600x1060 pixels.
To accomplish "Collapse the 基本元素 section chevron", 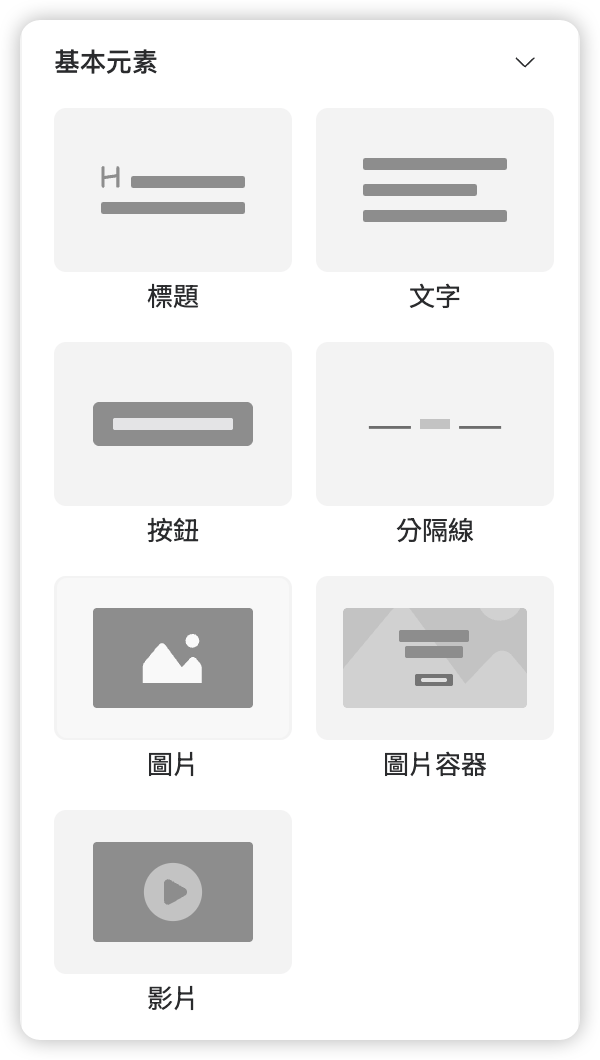I will click(x=524, y=63).
